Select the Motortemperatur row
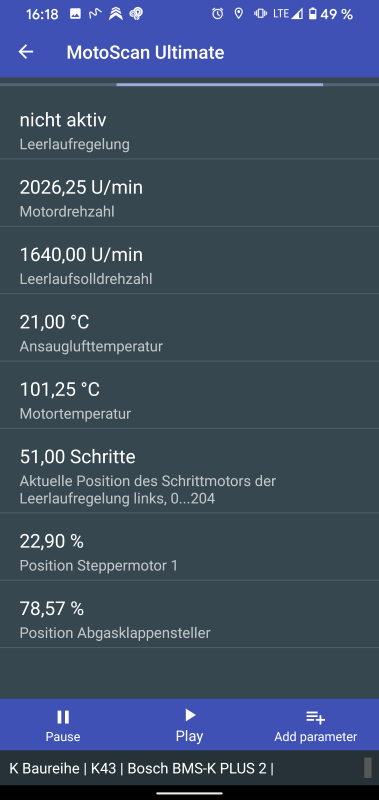This screenshot has height=800, width=379. click(189, 395)
